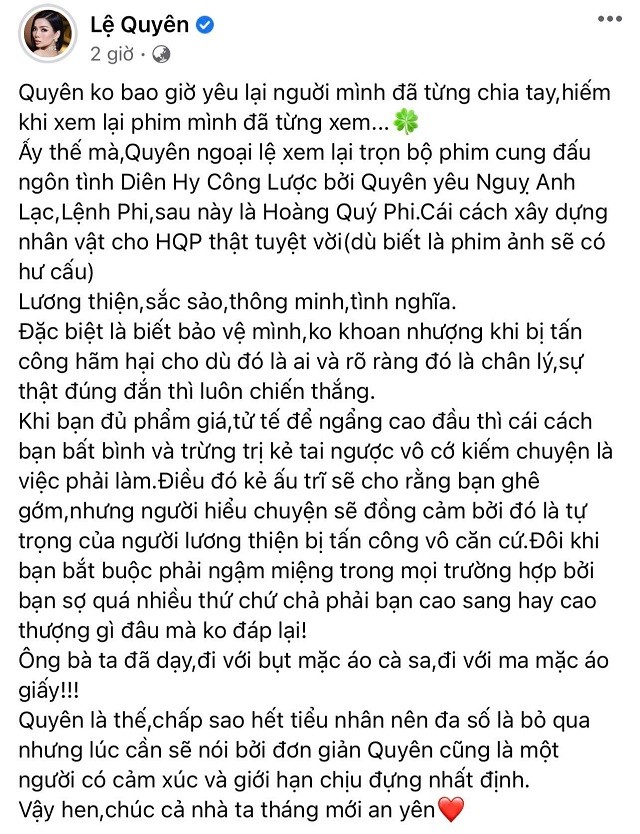Open the three-dot post options menu

pyautogui.click(x=604, y=20)
